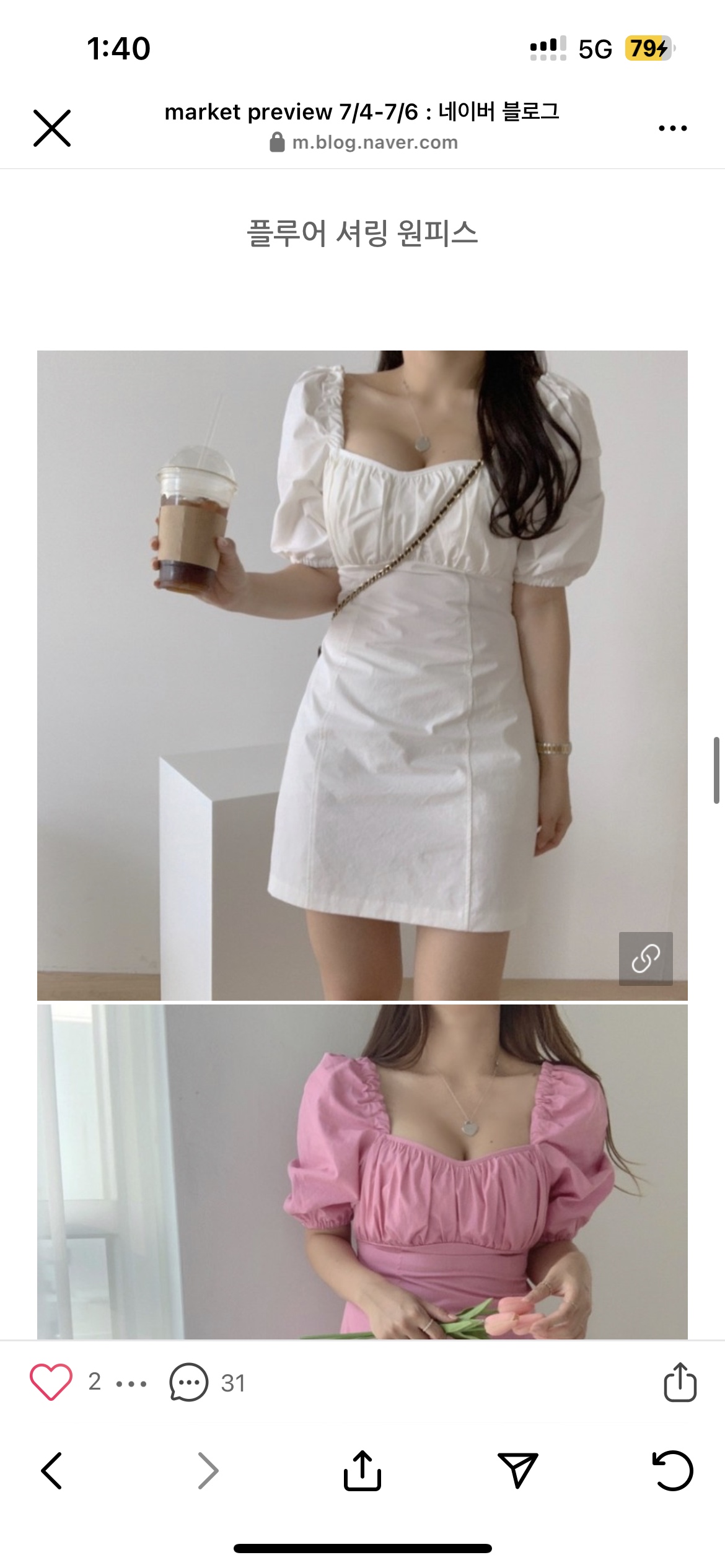This screenshot has width=725, height=1568.
Task: Share the blog post via Naver share icon
Action: pyautogui.click(x=680, y=1382)
